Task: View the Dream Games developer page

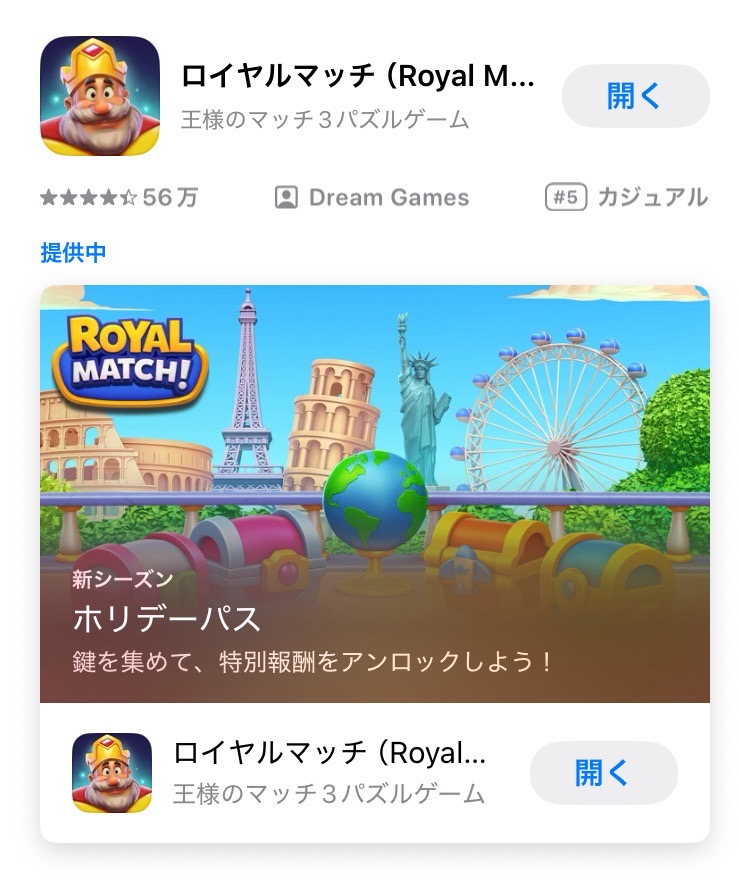Action: [x=372, y=198]
